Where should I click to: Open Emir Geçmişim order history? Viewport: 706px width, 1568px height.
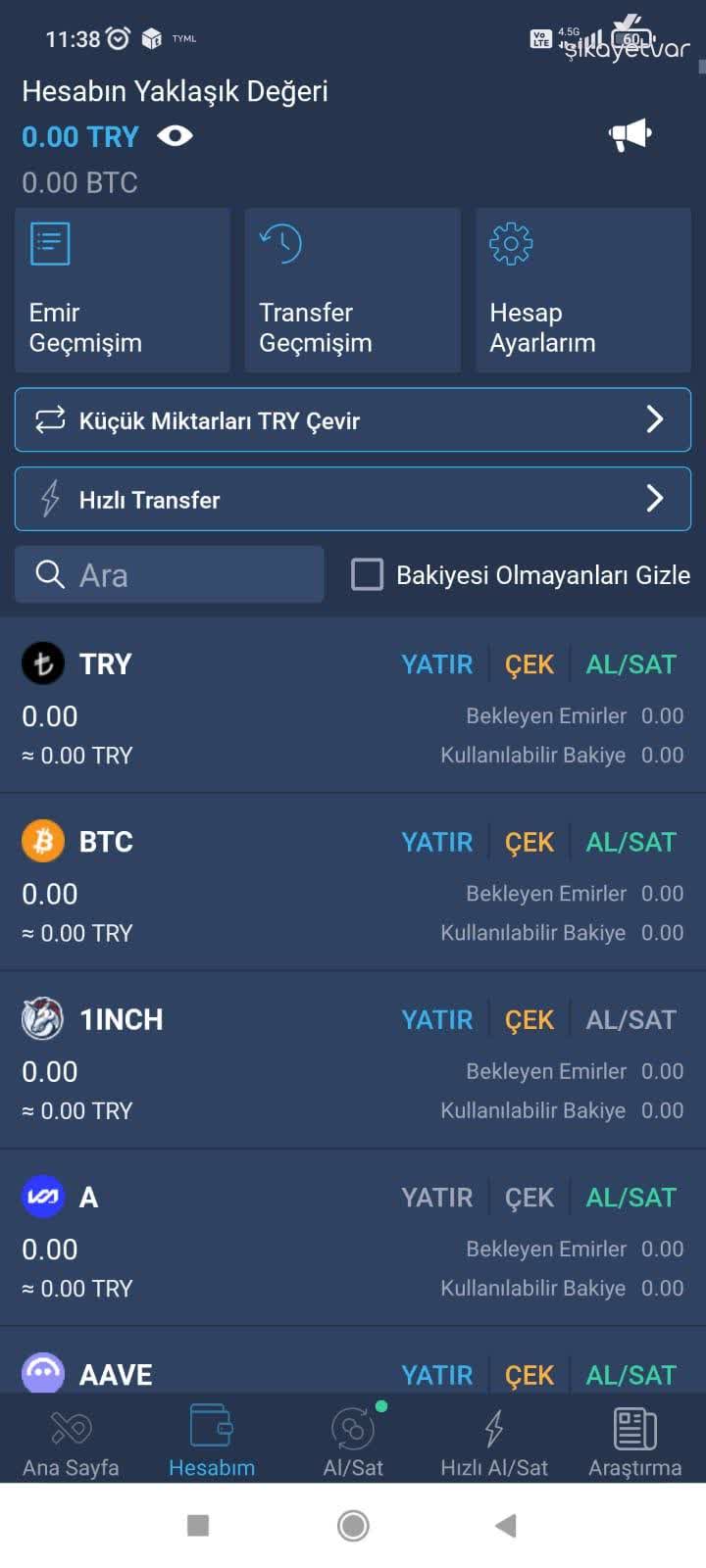pos(122,290)
